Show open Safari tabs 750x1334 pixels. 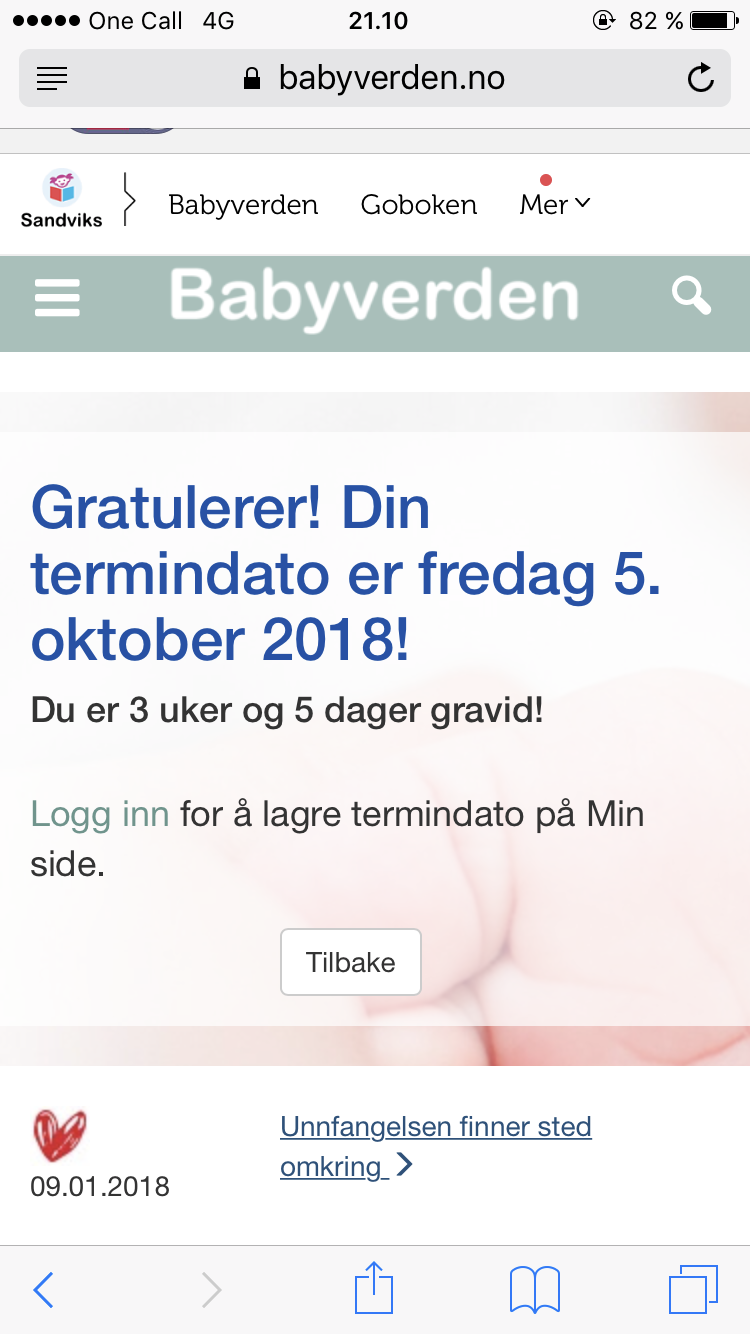[693, 1289]
